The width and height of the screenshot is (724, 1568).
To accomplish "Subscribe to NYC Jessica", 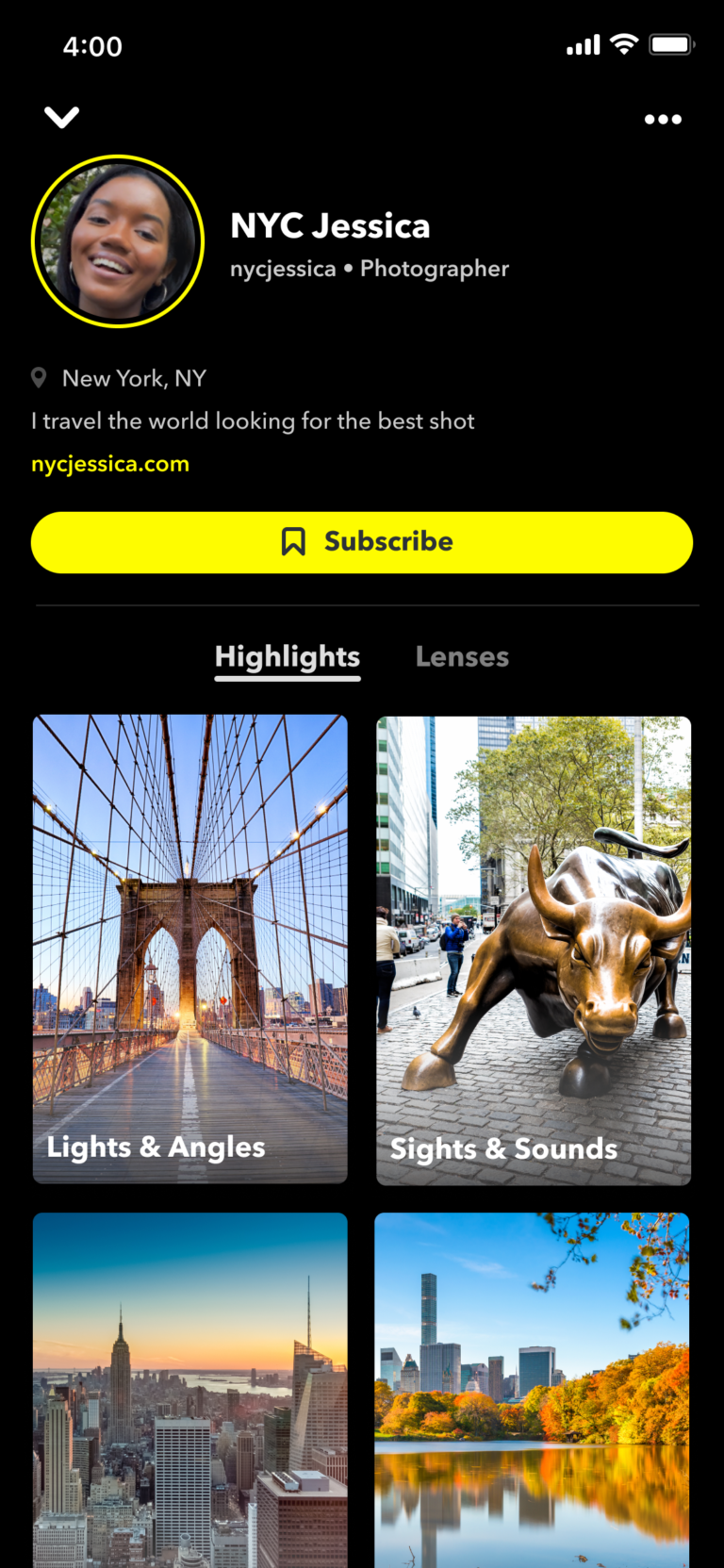I will coord(362,542).
